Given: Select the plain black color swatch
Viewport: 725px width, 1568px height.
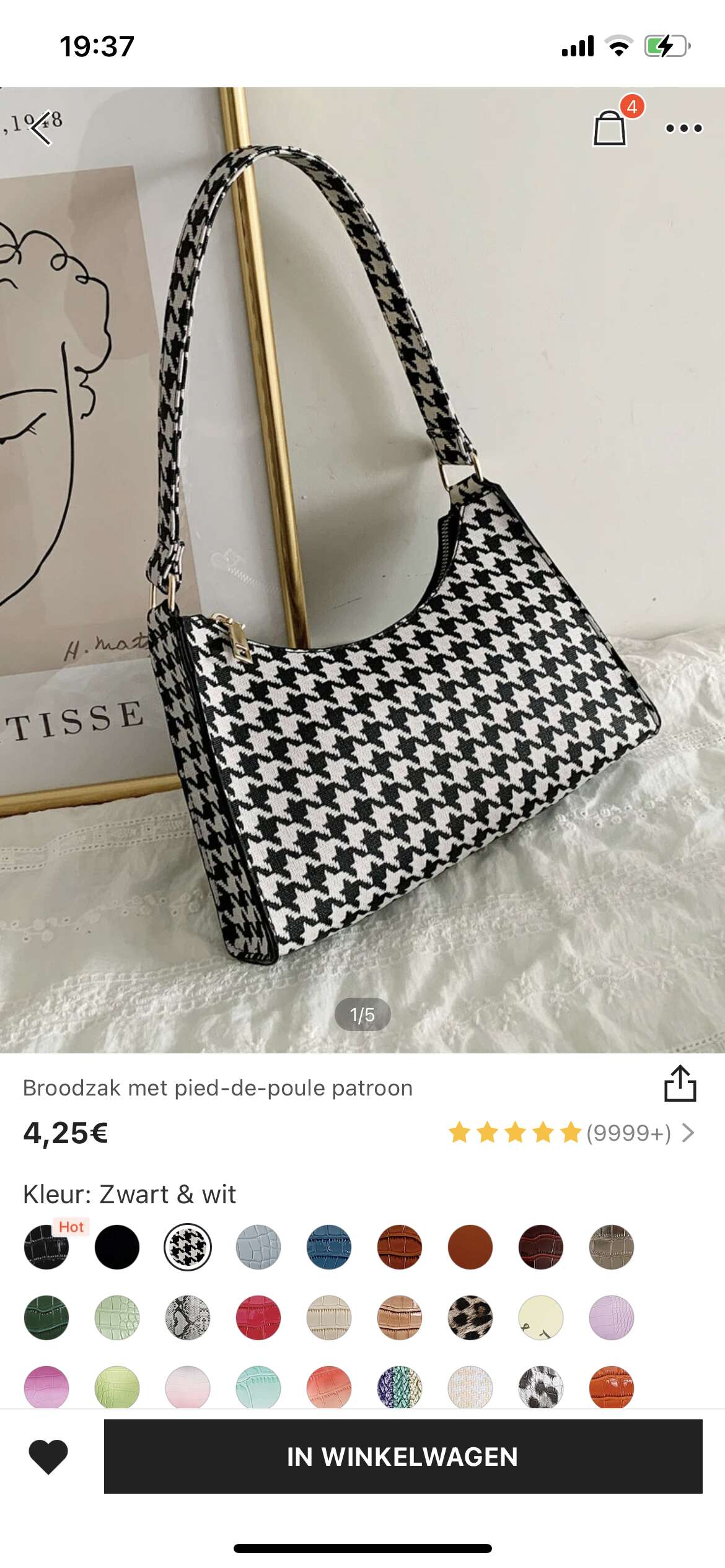Looking at the screenshot, I should (x=117, y=1247).
